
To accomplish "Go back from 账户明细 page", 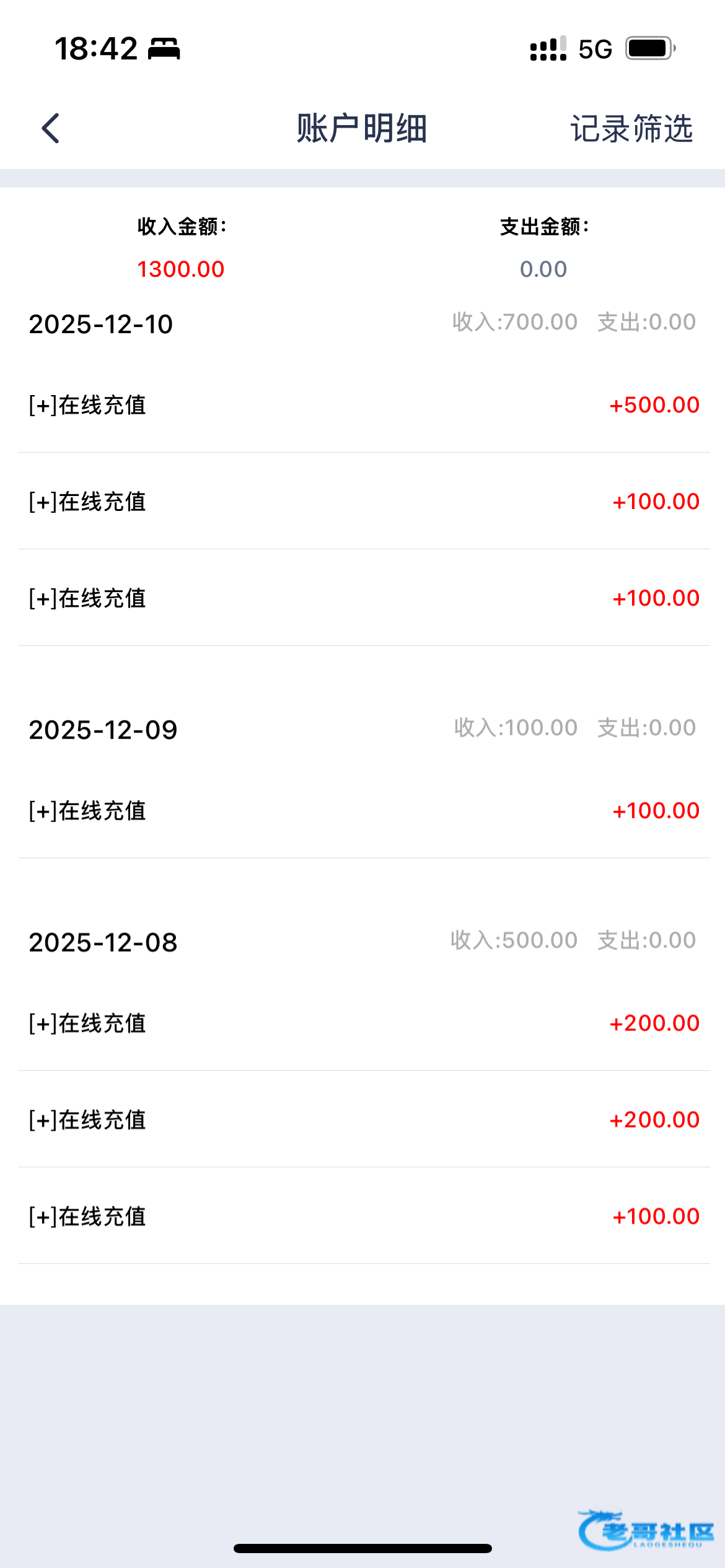I will click(51, 129).
